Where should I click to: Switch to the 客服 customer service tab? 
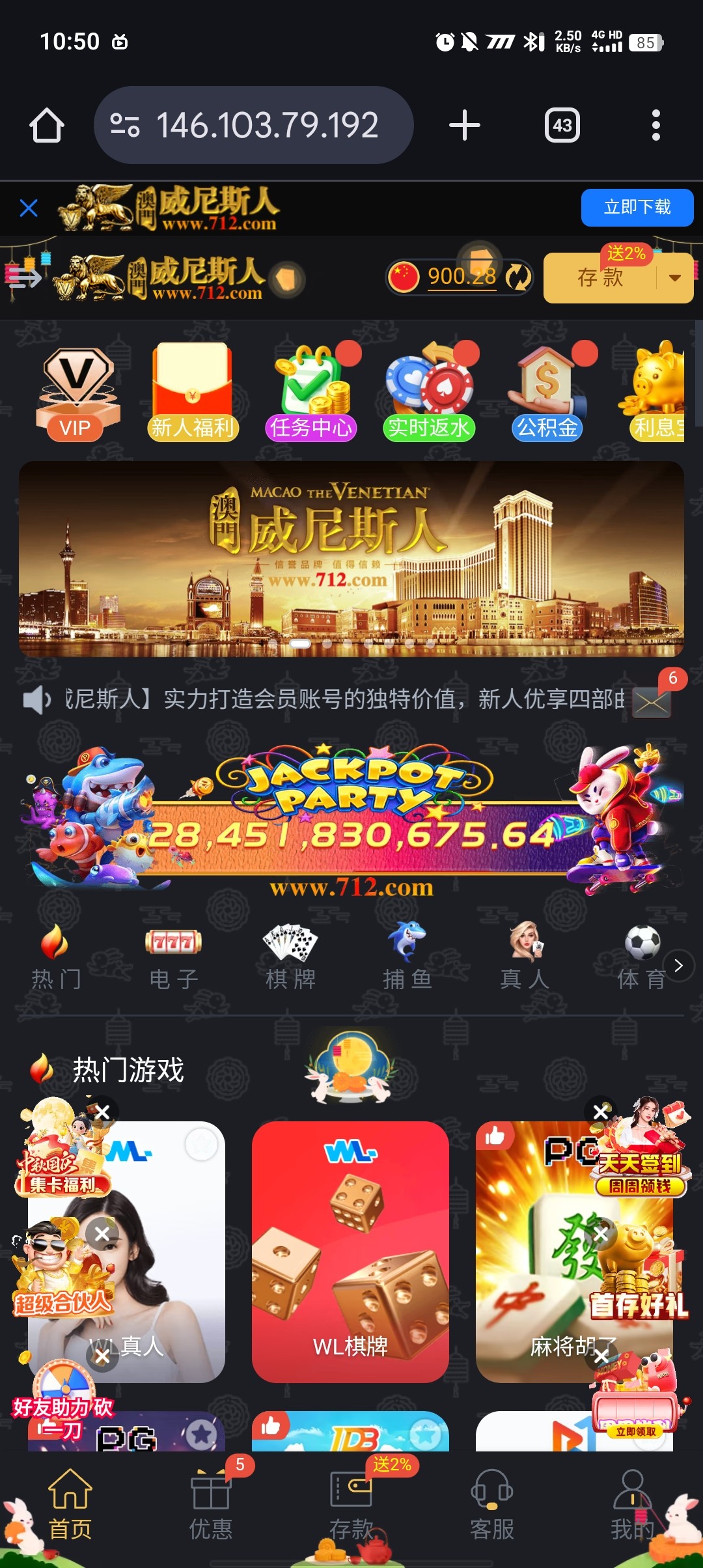pos(492,1503)
